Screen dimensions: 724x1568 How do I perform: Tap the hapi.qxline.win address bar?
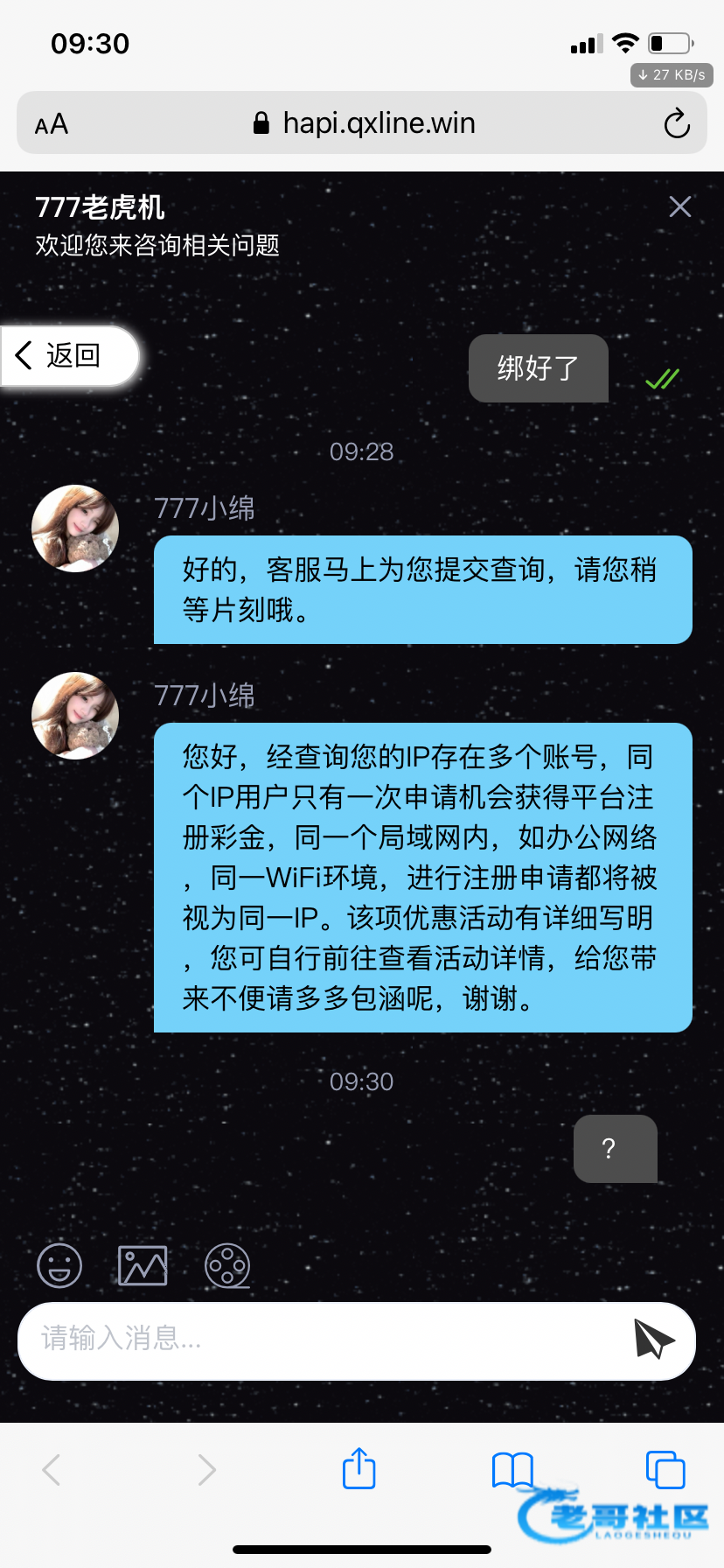point(367,123)
